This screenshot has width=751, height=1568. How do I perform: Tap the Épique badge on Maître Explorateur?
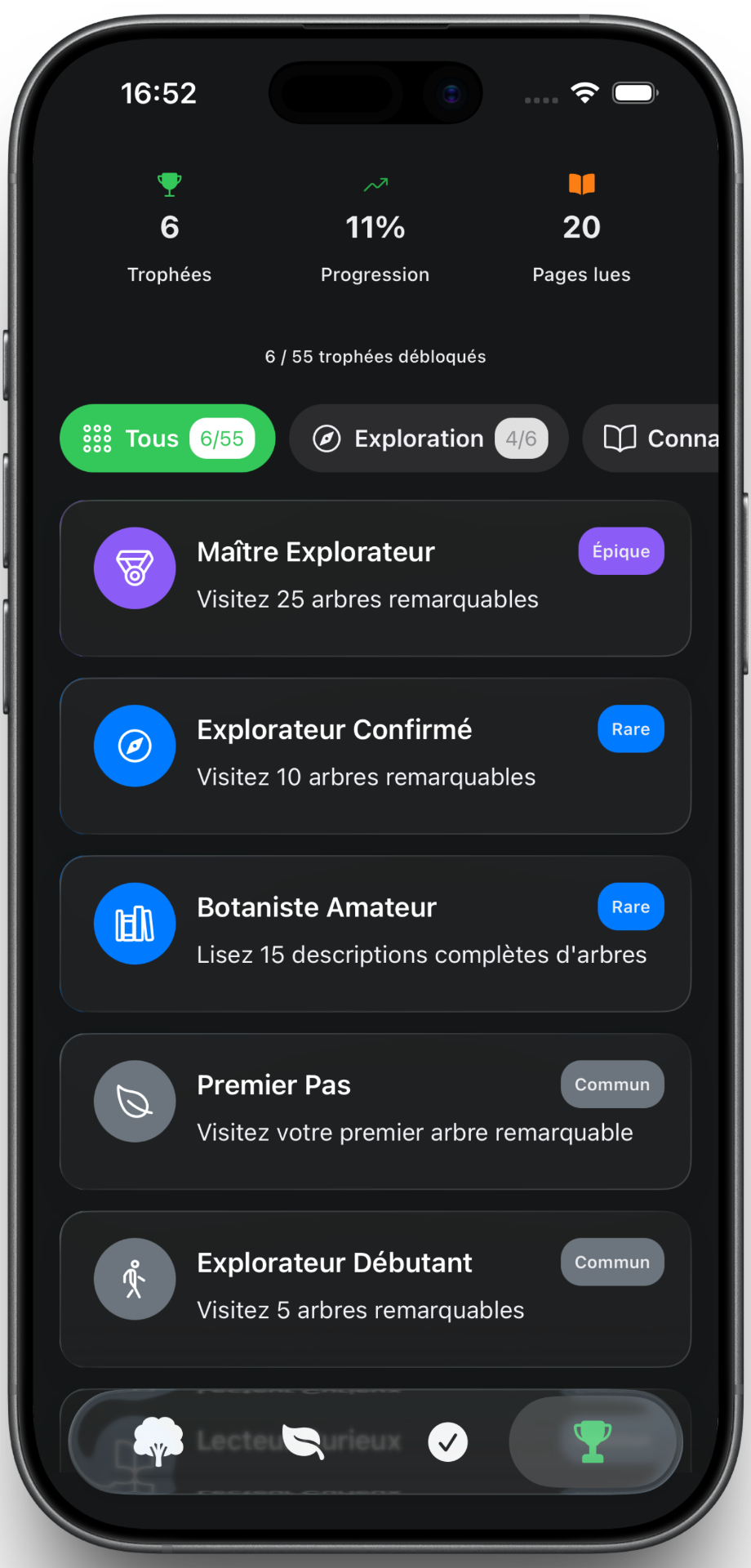(620, 551)
